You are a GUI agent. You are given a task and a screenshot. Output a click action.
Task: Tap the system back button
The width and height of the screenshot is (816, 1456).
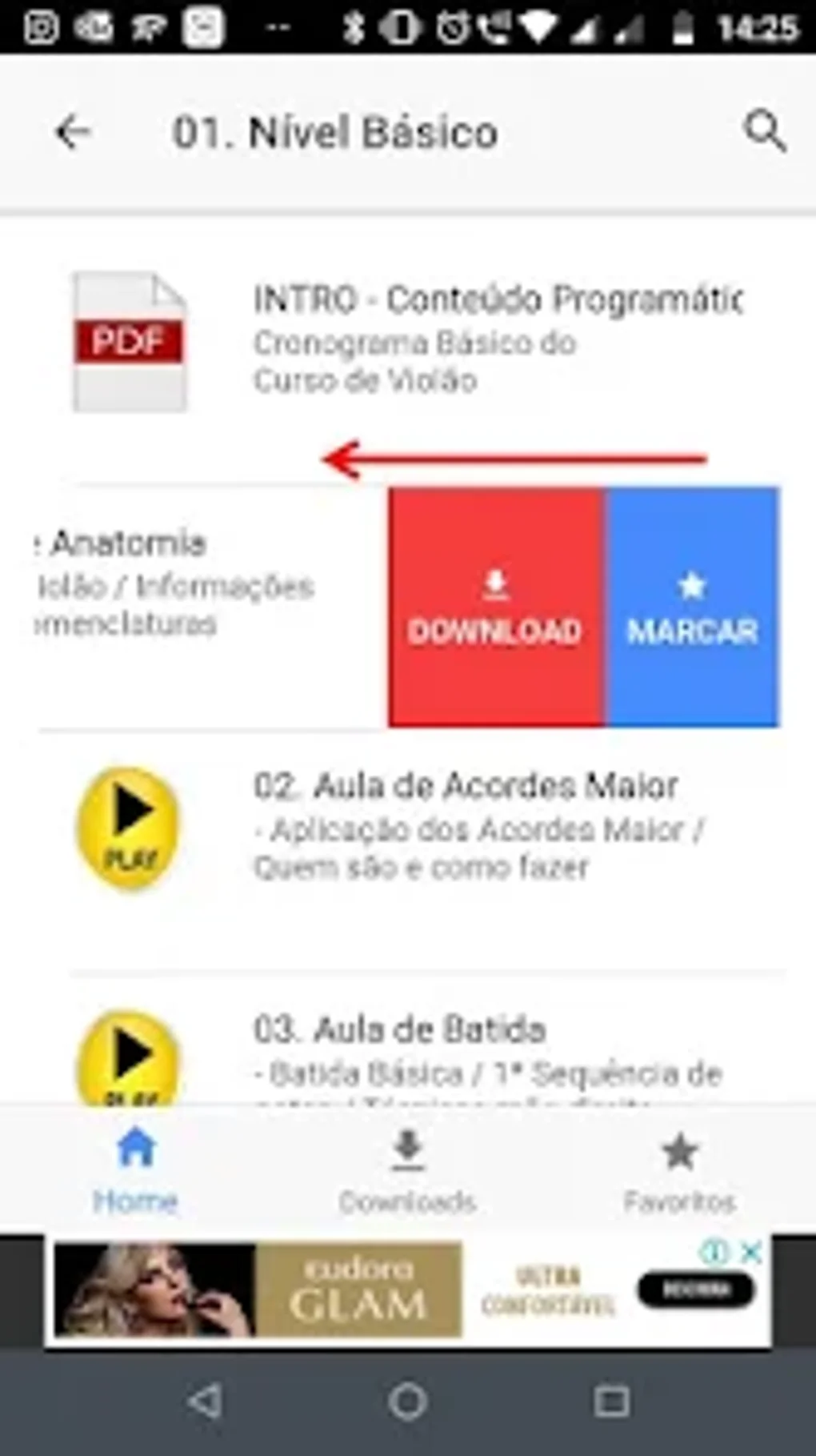(204, 1402)
